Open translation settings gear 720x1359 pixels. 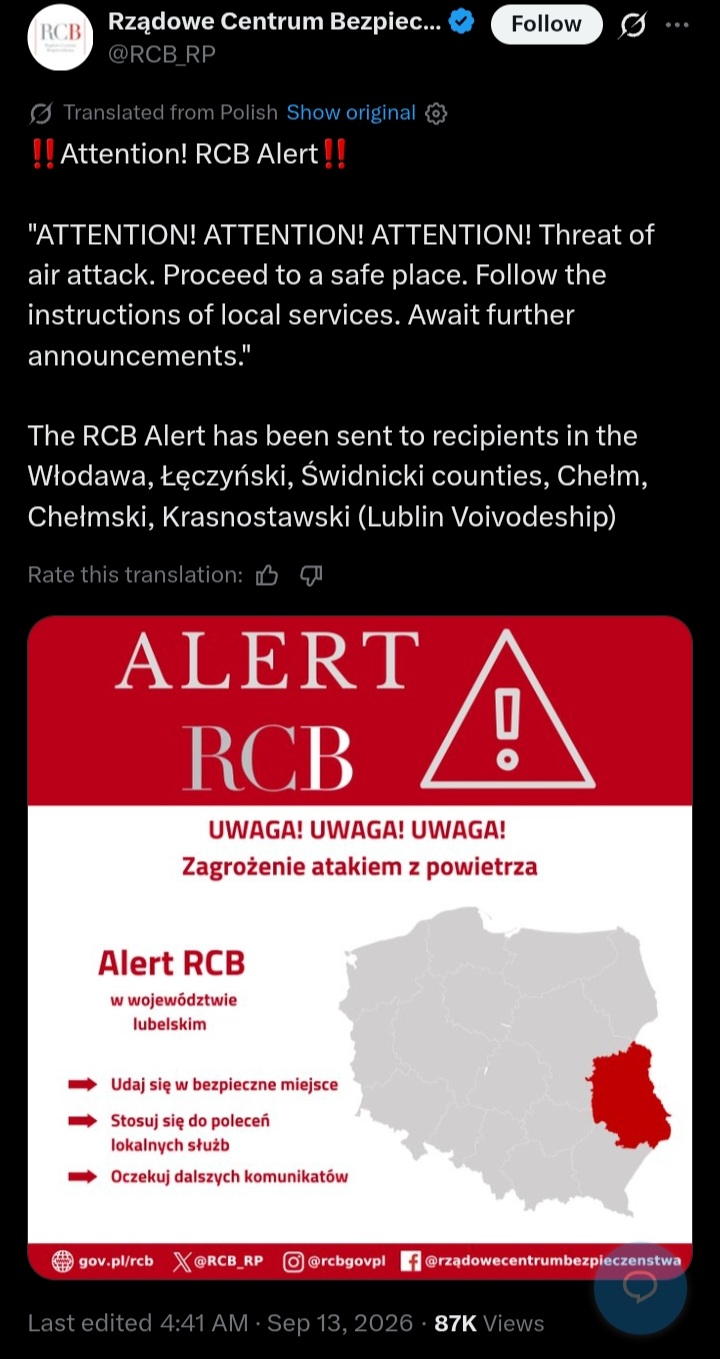[436, 114]
